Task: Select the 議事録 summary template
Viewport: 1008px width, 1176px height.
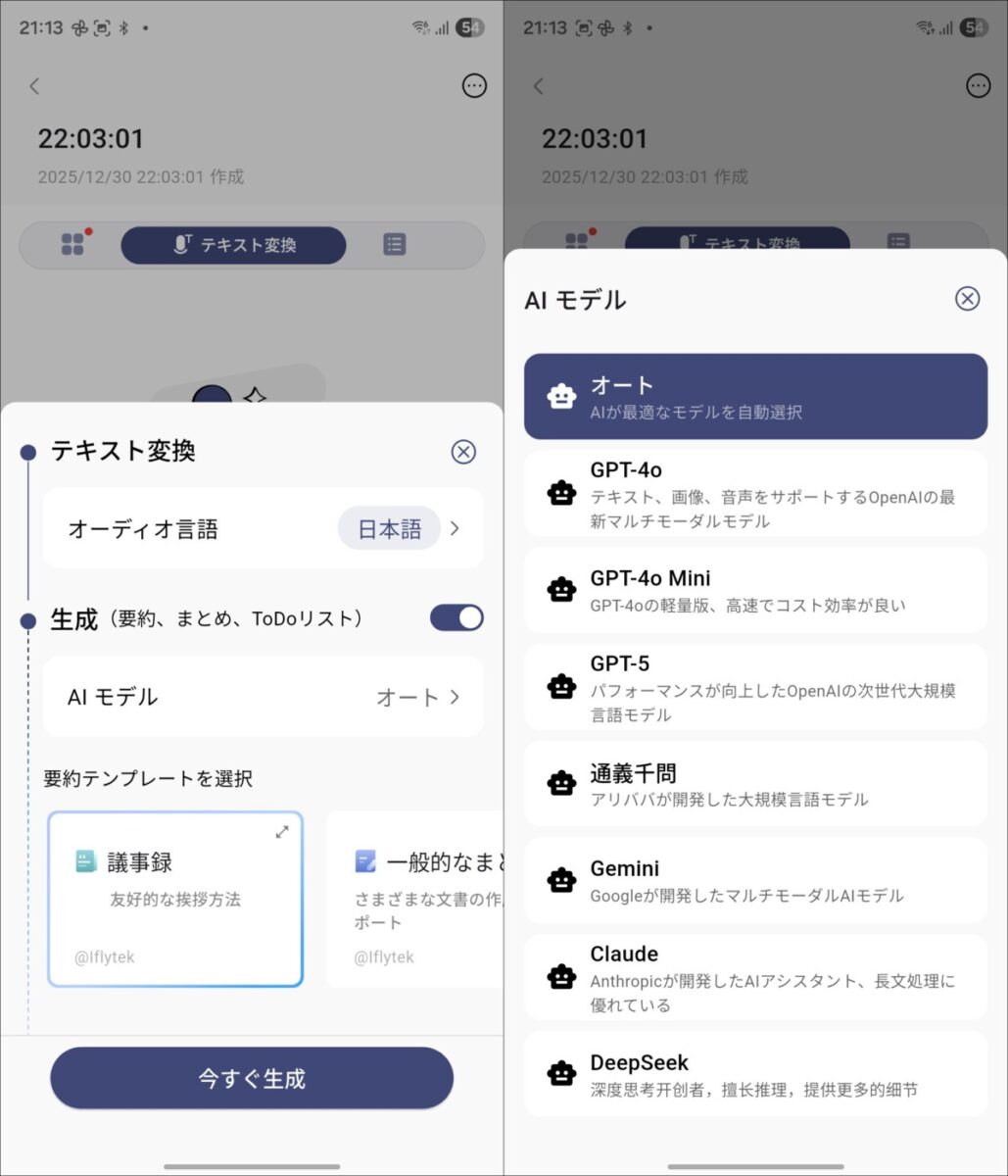Action: click(175, 899)
